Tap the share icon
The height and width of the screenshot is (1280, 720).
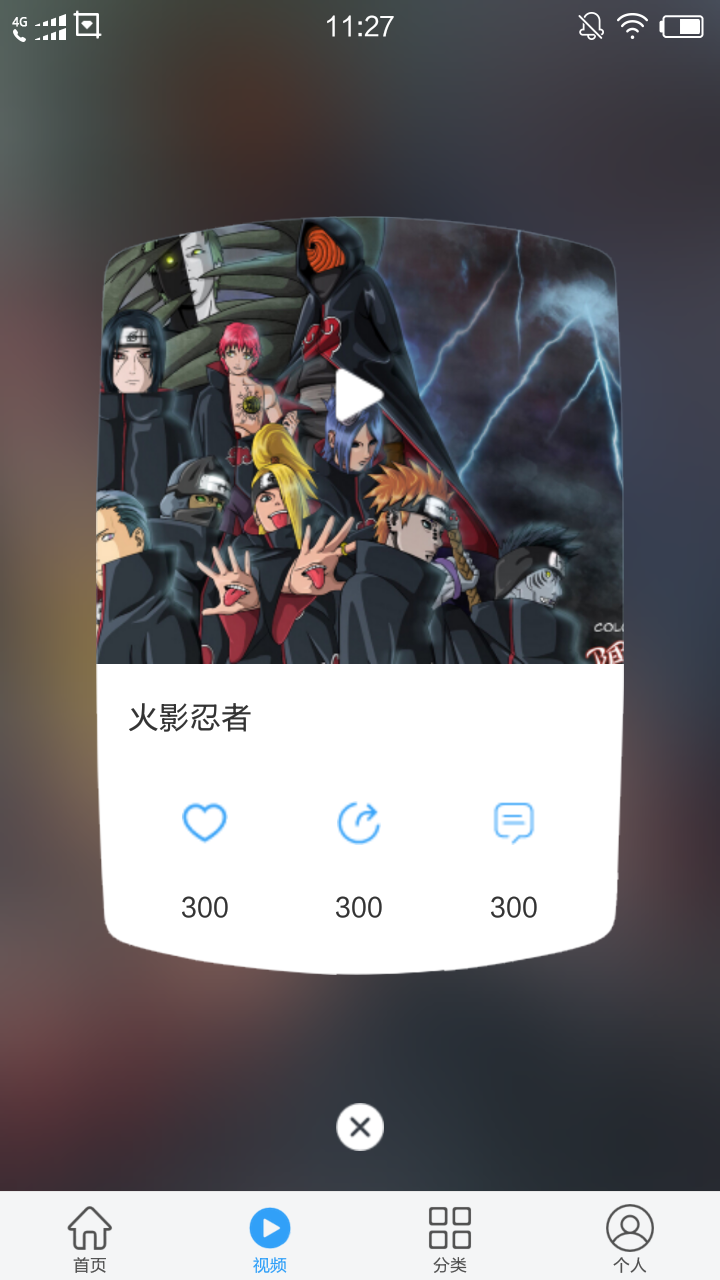pyautogui.click(x=358, y=822)
